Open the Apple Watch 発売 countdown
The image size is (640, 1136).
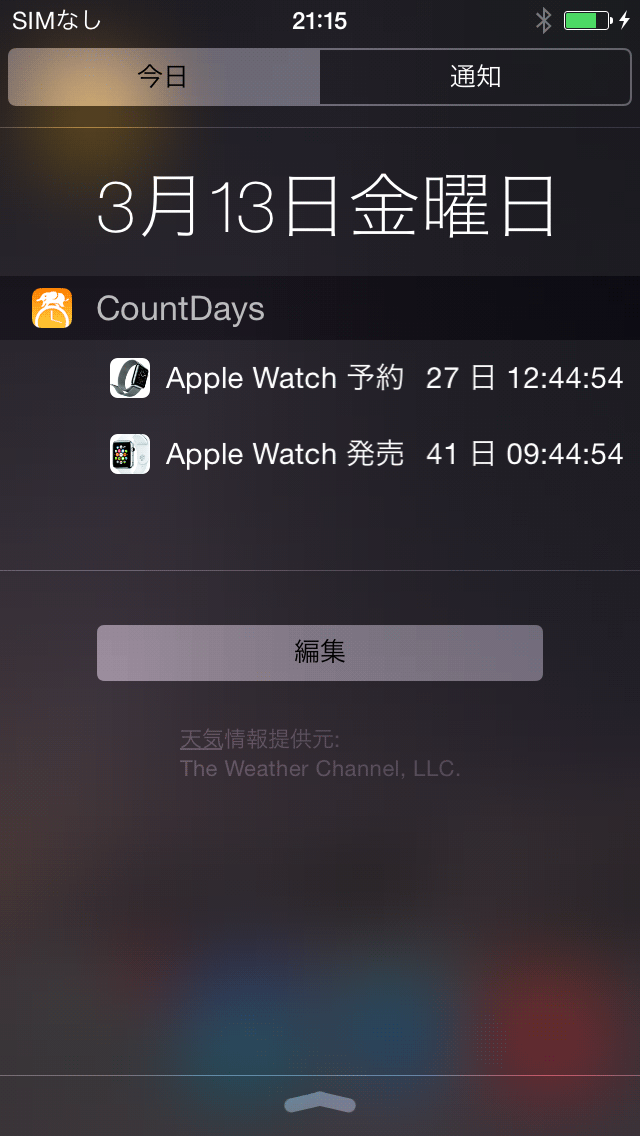[366, 454]
